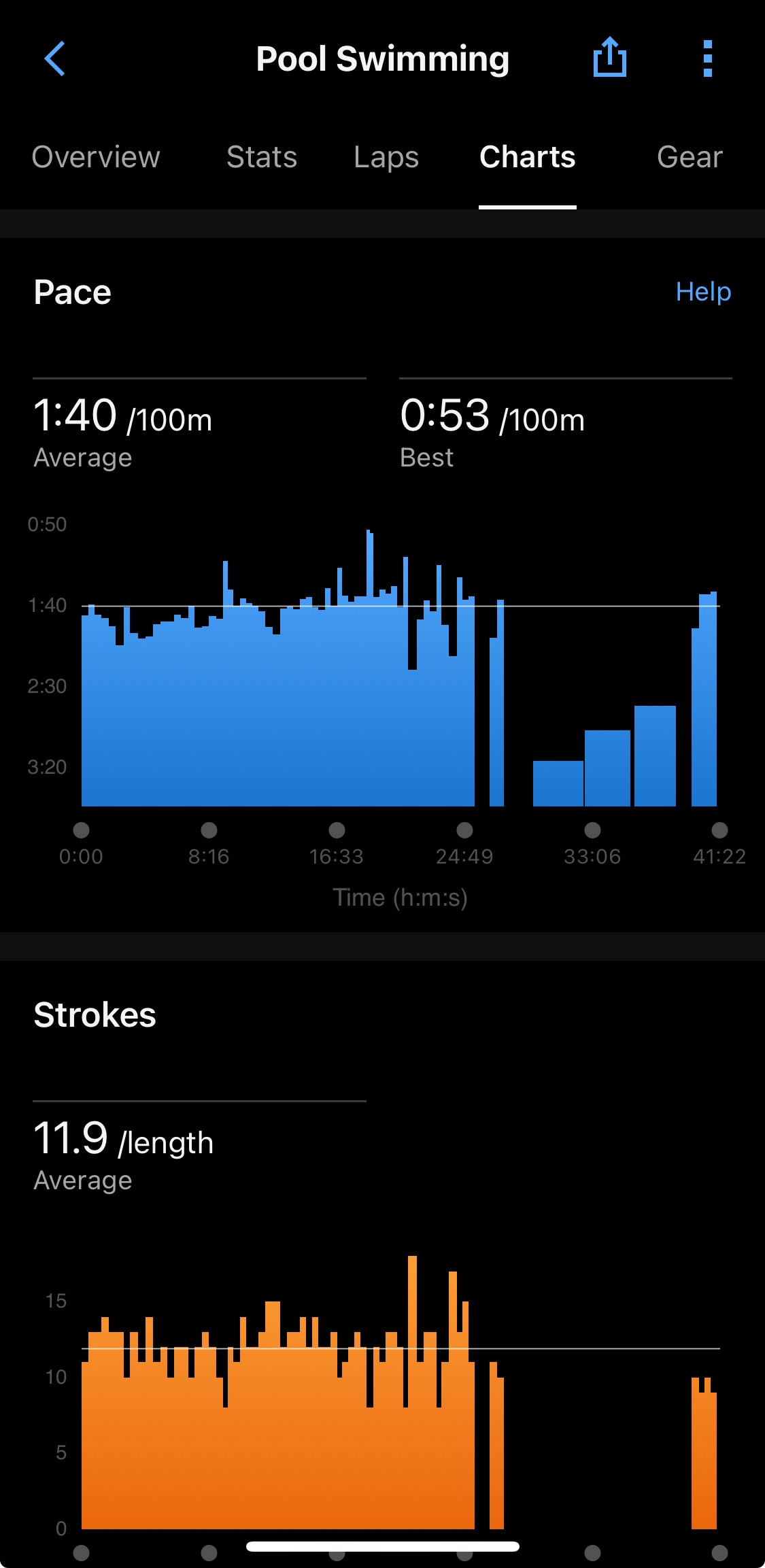The height and width of the screenshot is (1568, 765).
Task: Share this swimming activity
Action: pyautogui.click(x=609, y=58)
